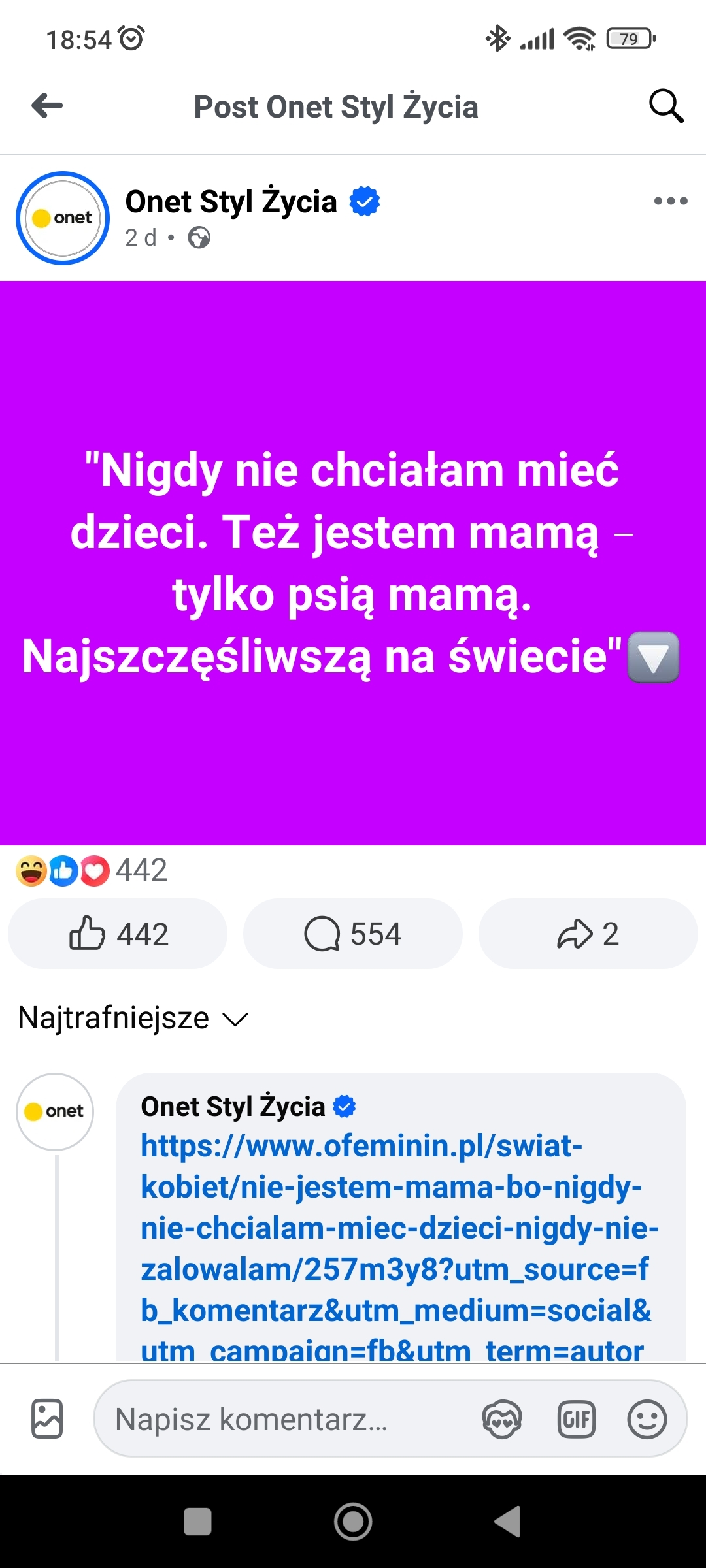Image resolution: width=706 pixels, height=1568 pixels.
Task: Open search with the magnifier icon
Action: tap(666, 106)
